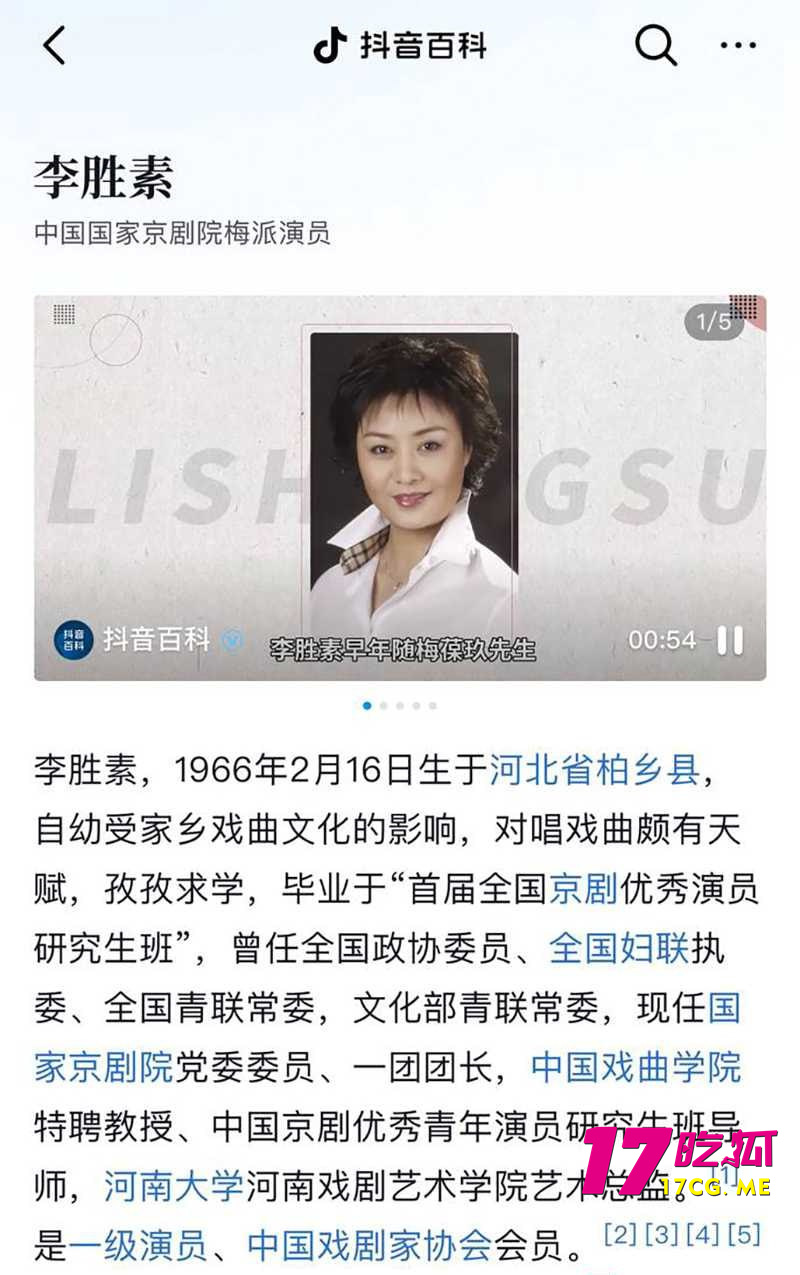Pause the 李胜素 intro video

(x=730, y=640)
